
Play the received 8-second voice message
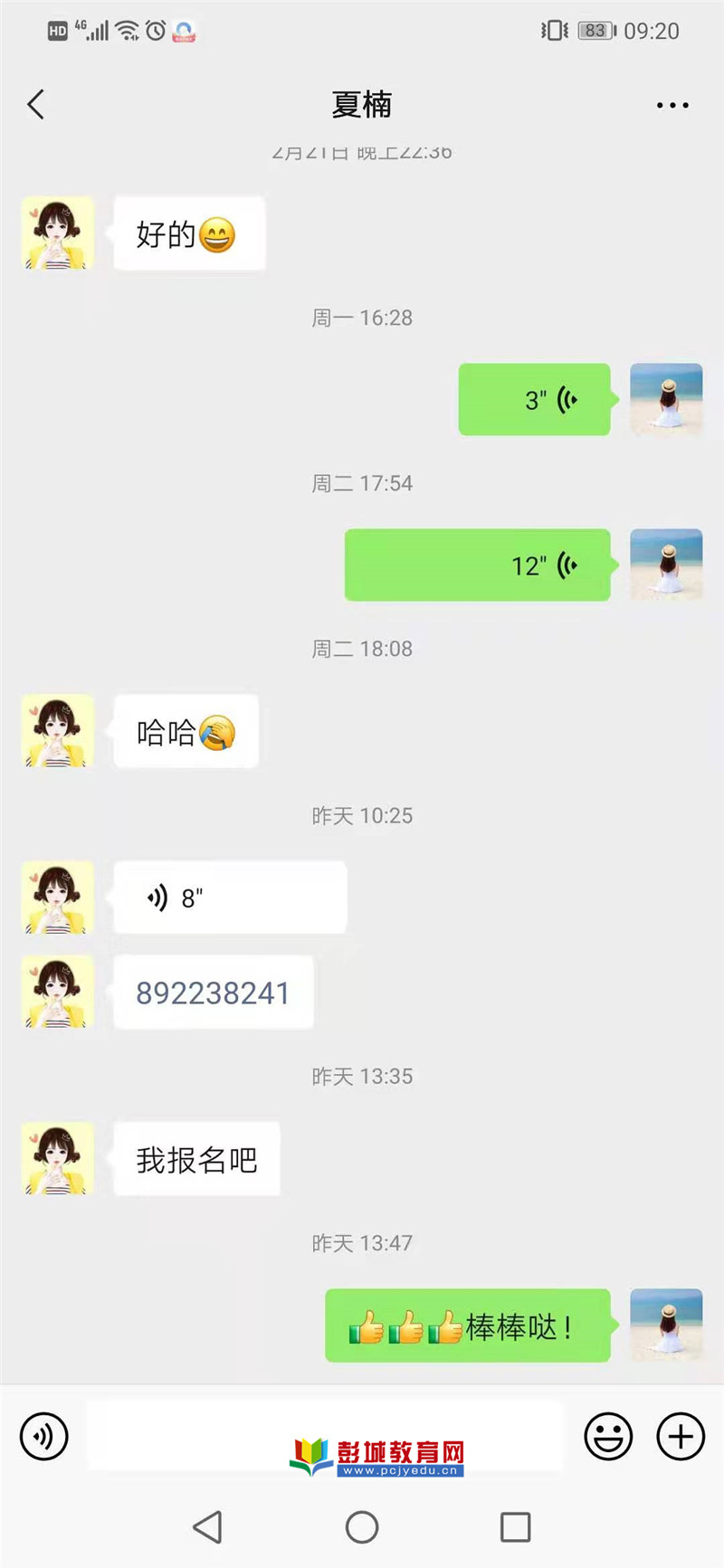(x=230, y=898)
